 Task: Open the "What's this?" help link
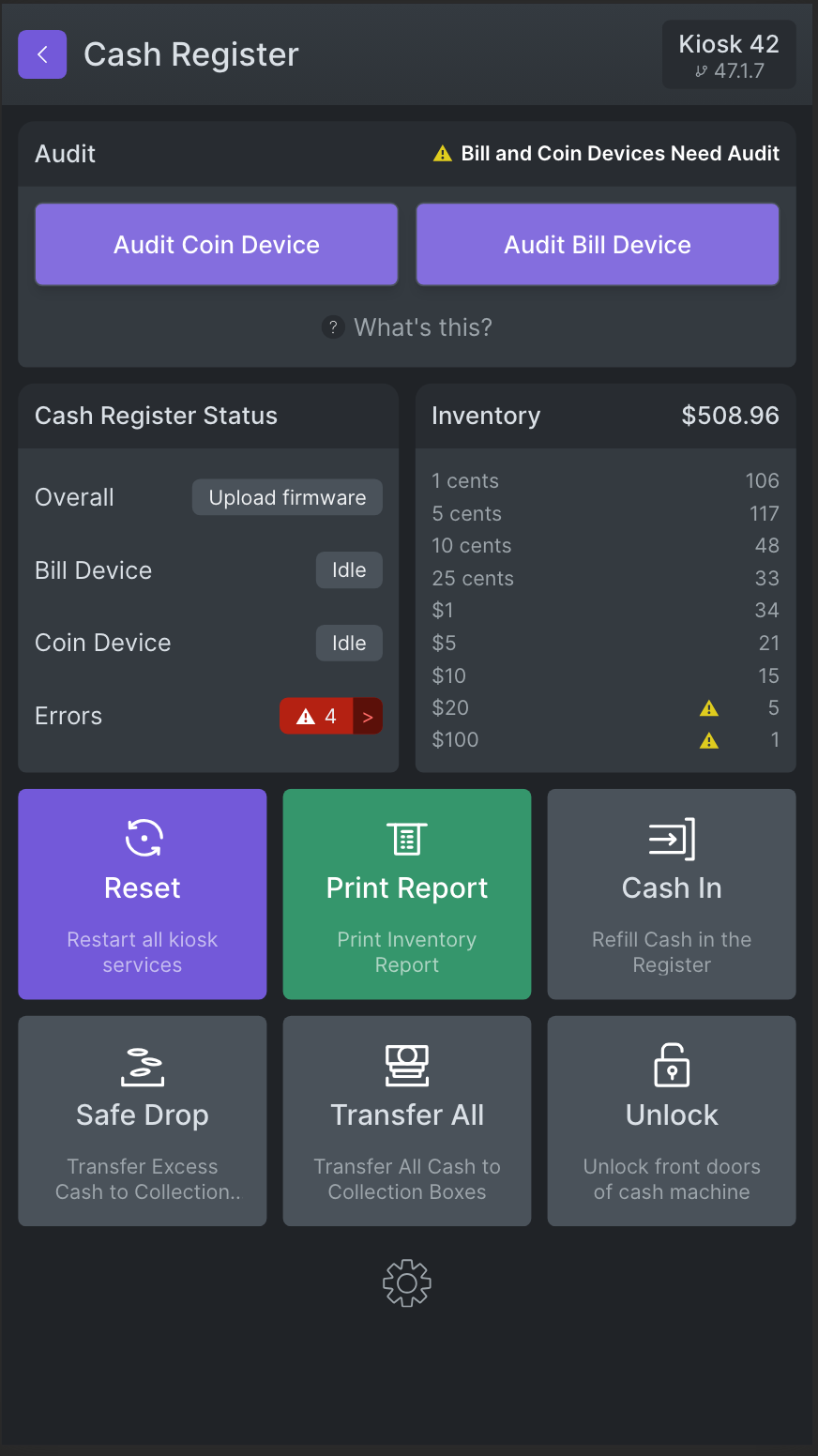407,327
